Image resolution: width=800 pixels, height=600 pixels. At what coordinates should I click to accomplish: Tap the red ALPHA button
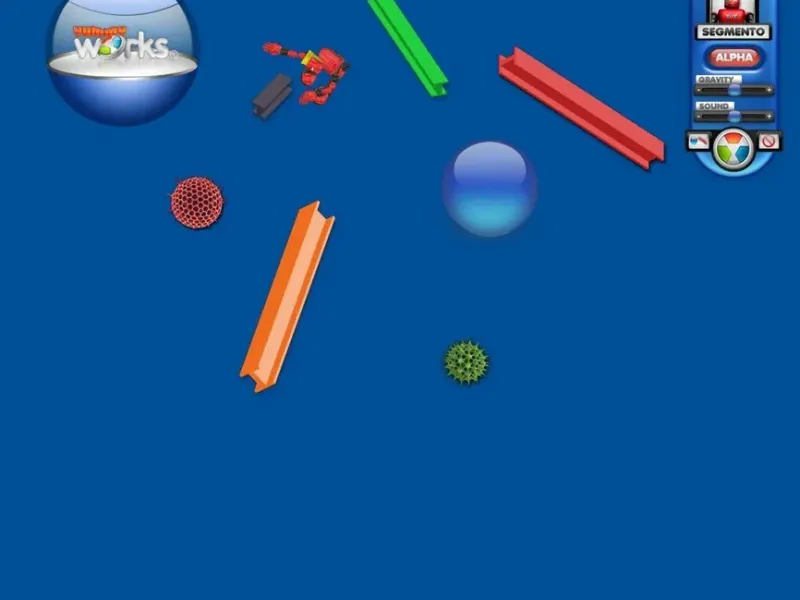coord(734,57)
